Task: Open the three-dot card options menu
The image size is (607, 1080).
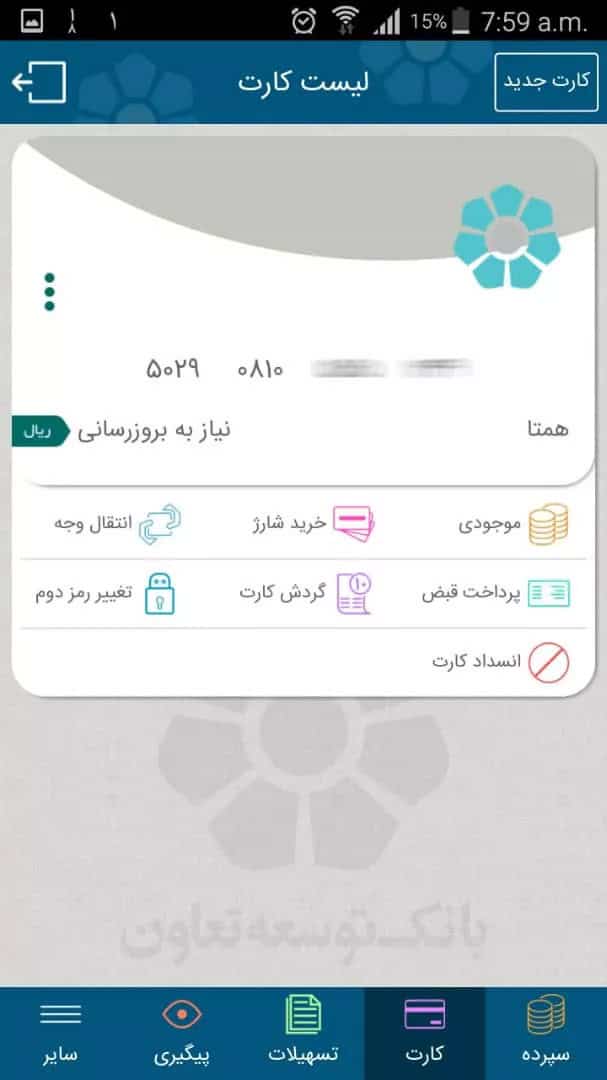Action: [50, 291]
